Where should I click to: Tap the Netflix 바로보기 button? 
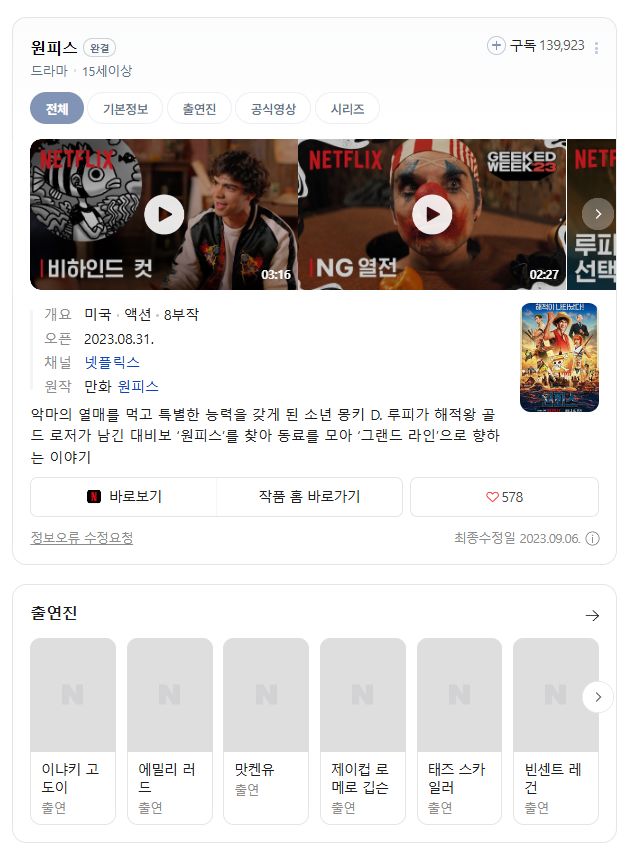coord(124,497)
